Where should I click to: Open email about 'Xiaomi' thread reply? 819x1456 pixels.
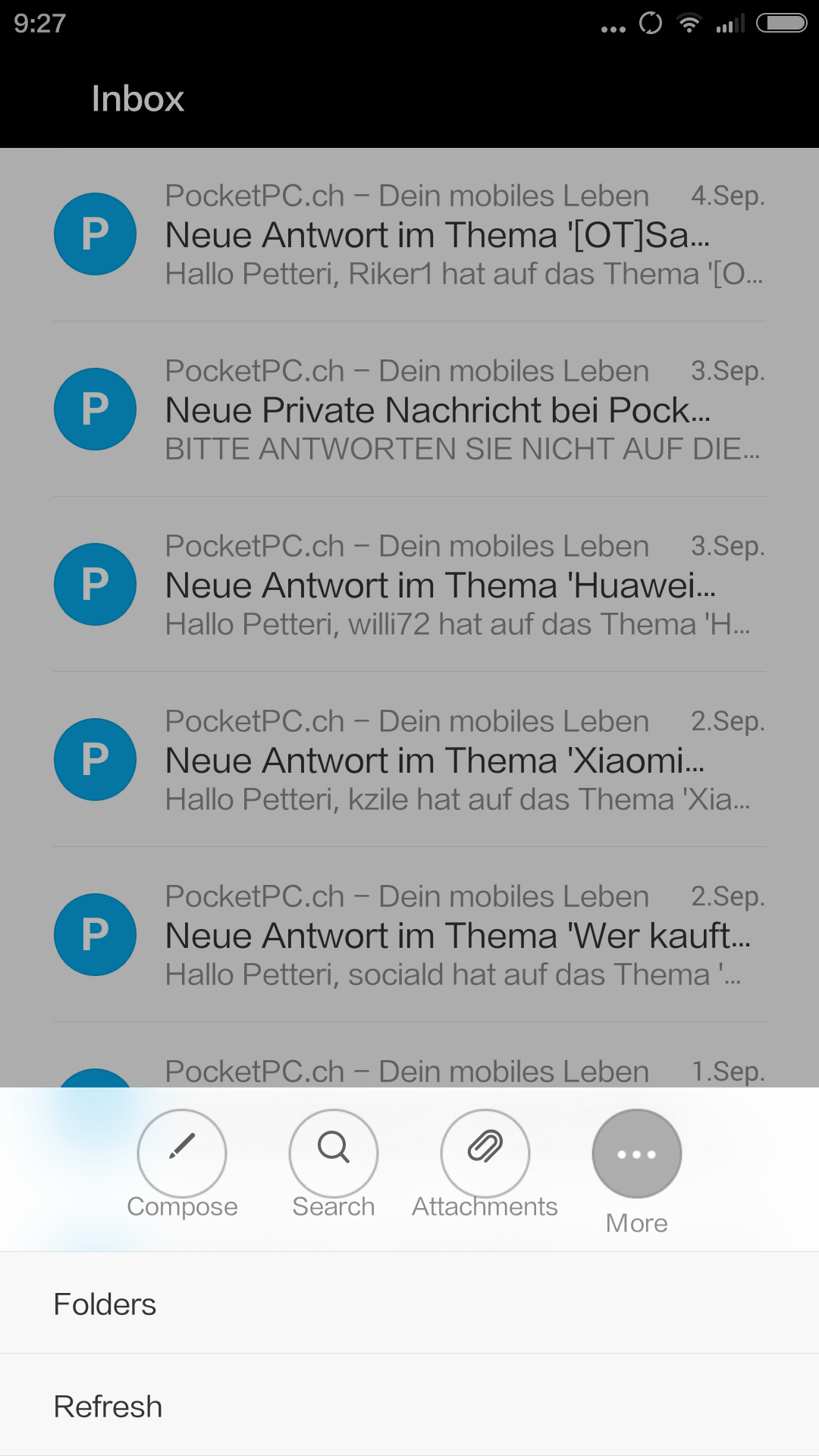coord(409,760)
